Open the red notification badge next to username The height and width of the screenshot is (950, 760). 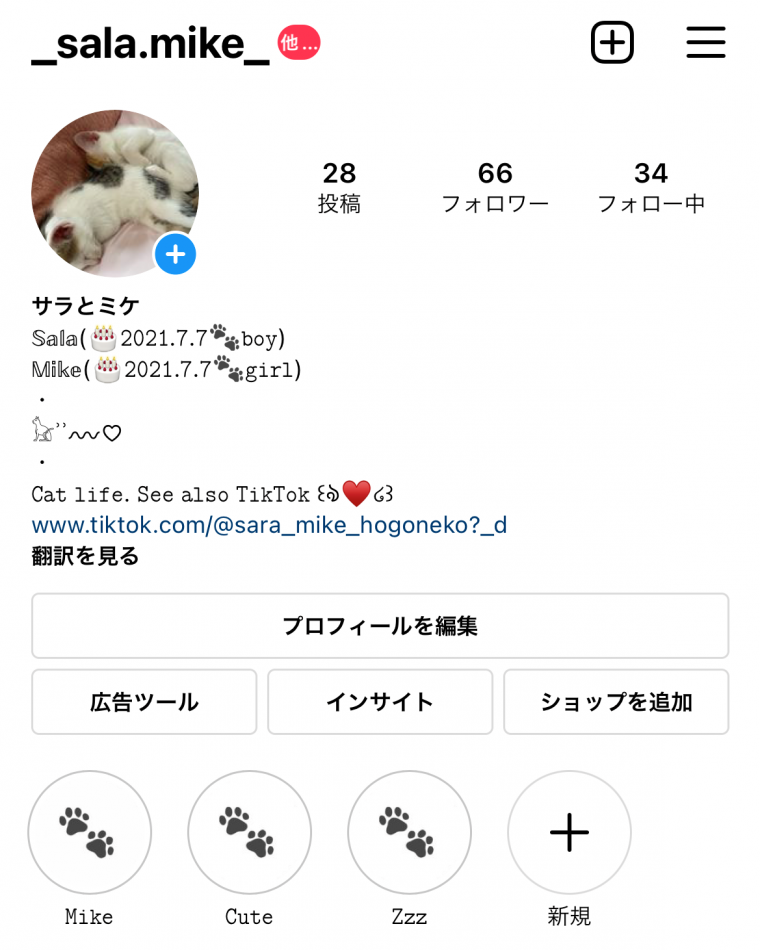[299, 42]
